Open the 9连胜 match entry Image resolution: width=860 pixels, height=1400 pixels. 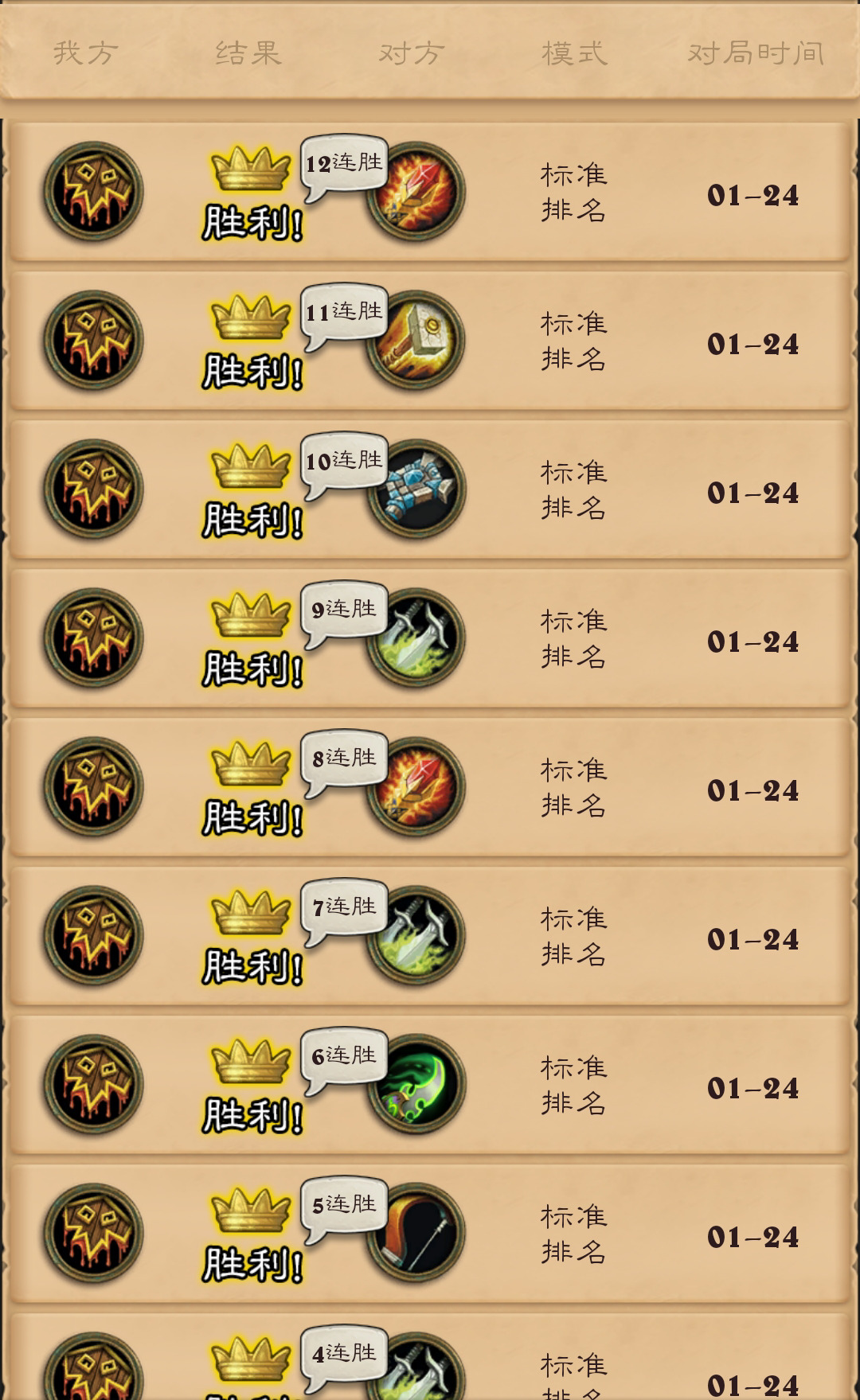(x=430, y=638)
